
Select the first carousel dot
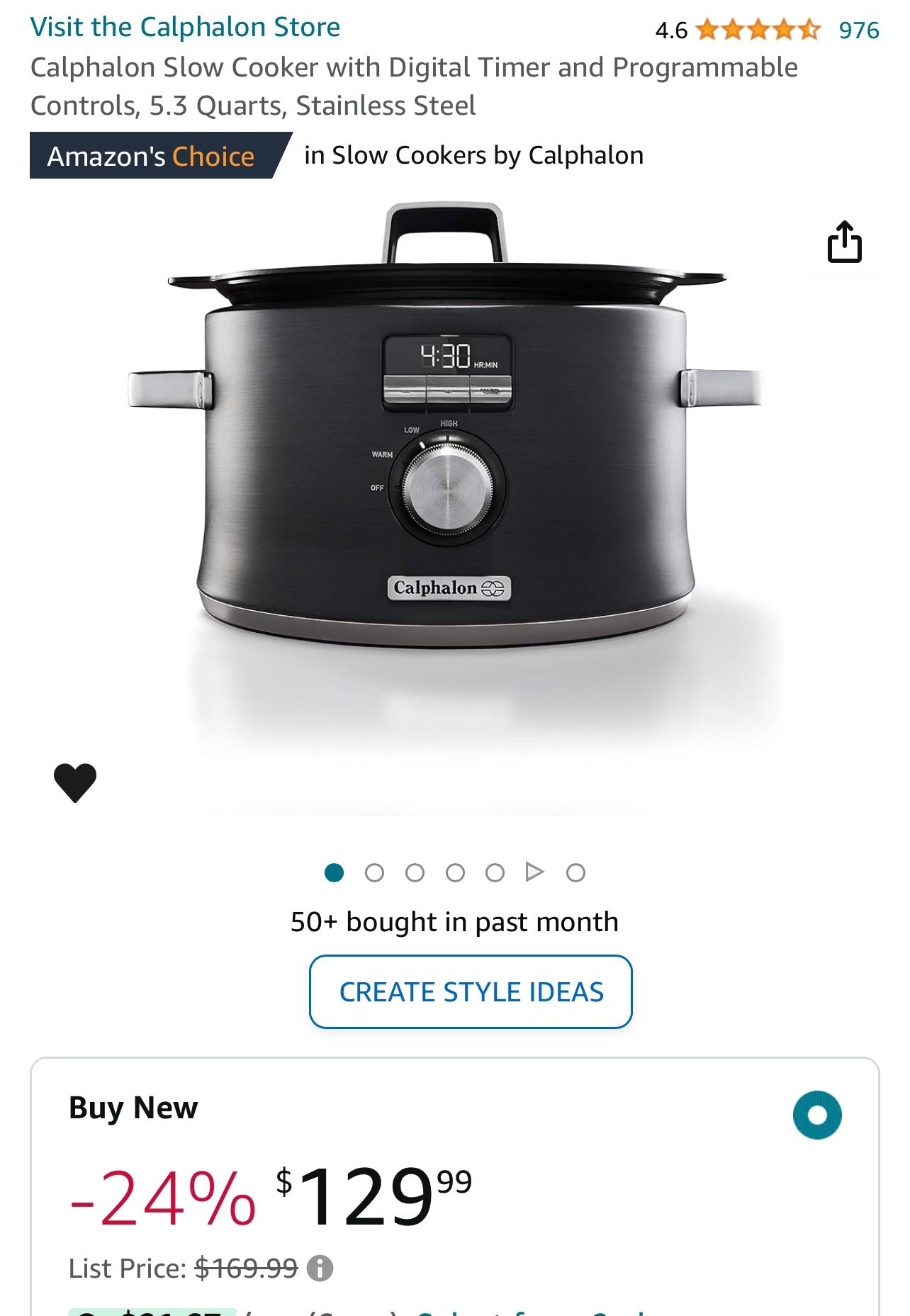[336, 872]
